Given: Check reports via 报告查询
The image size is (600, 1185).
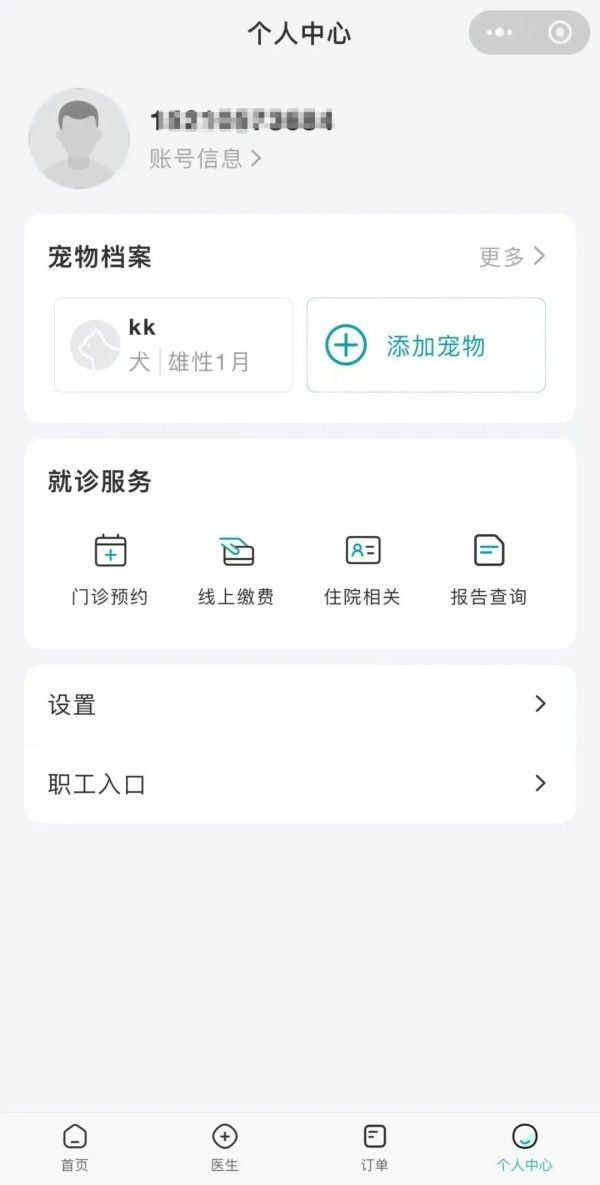Looking at the screenshot, I should click(488, 571).
